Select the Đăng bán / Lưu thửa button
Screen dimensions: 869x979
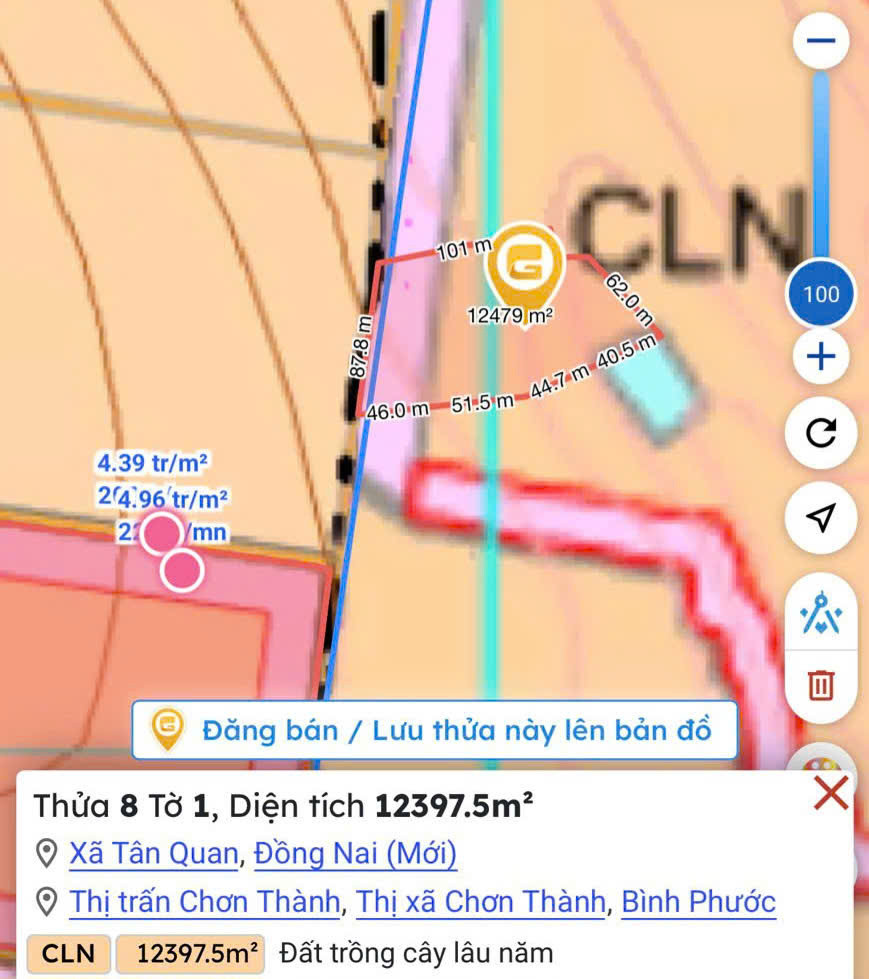[x=434, y=730]
